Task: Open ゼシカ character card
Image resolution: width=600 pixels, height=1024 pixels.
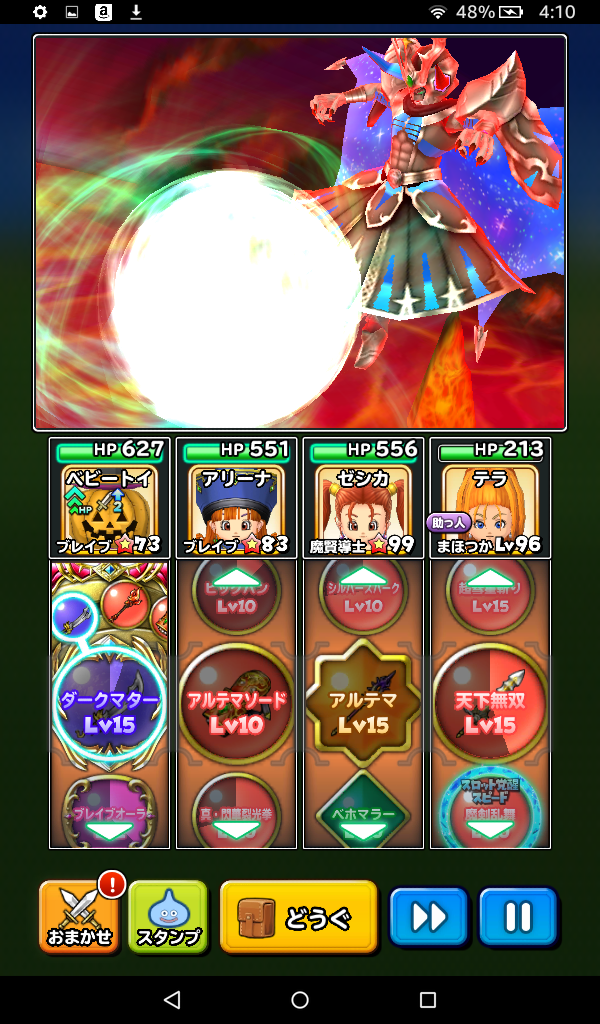Action: click(x=363, y=498)
